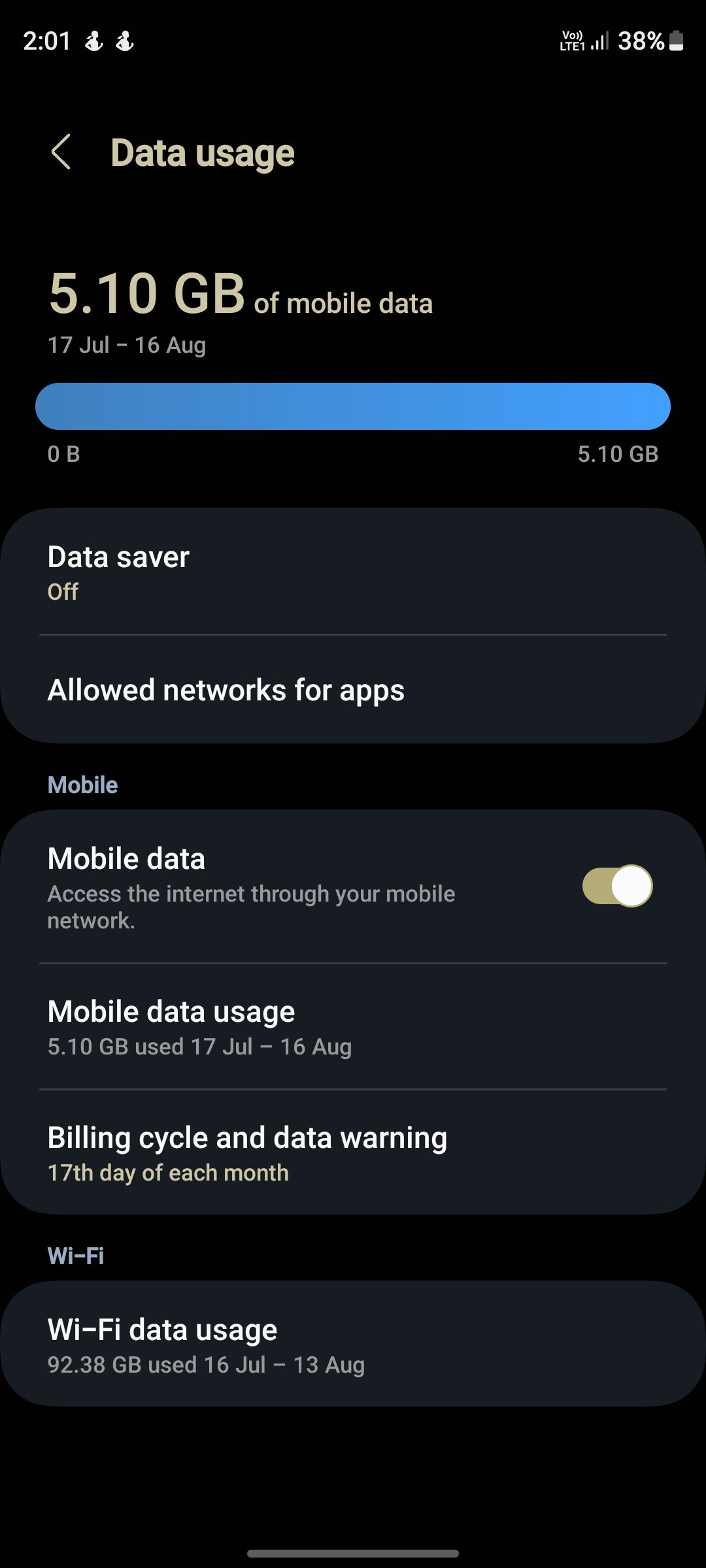Toggle Mobile data off
The width and height of the screenshot is (706, 1568).
click(616, 885)
